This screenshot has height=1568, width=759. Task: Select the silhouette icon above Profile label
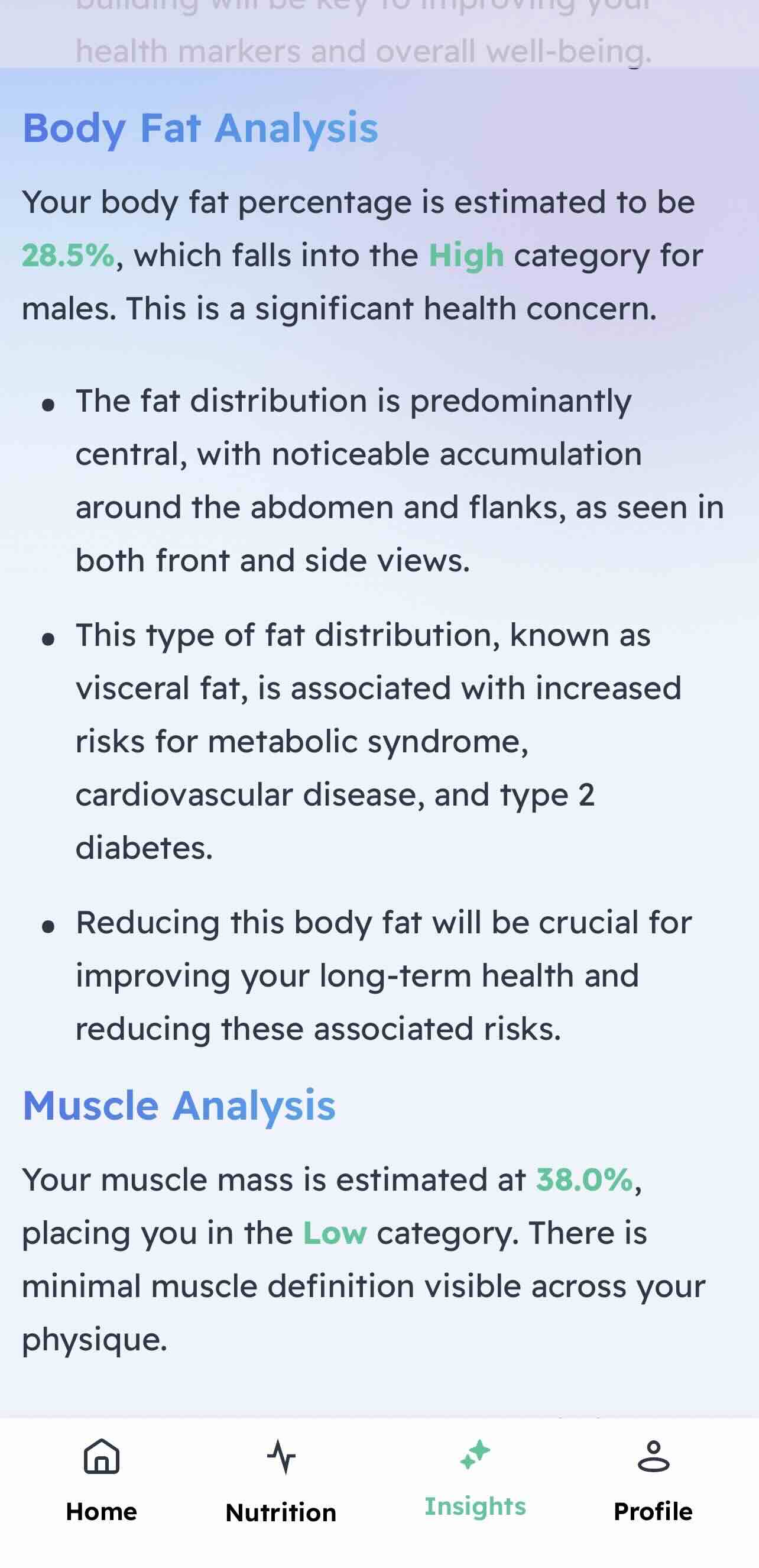click(x=654, y=1456)
